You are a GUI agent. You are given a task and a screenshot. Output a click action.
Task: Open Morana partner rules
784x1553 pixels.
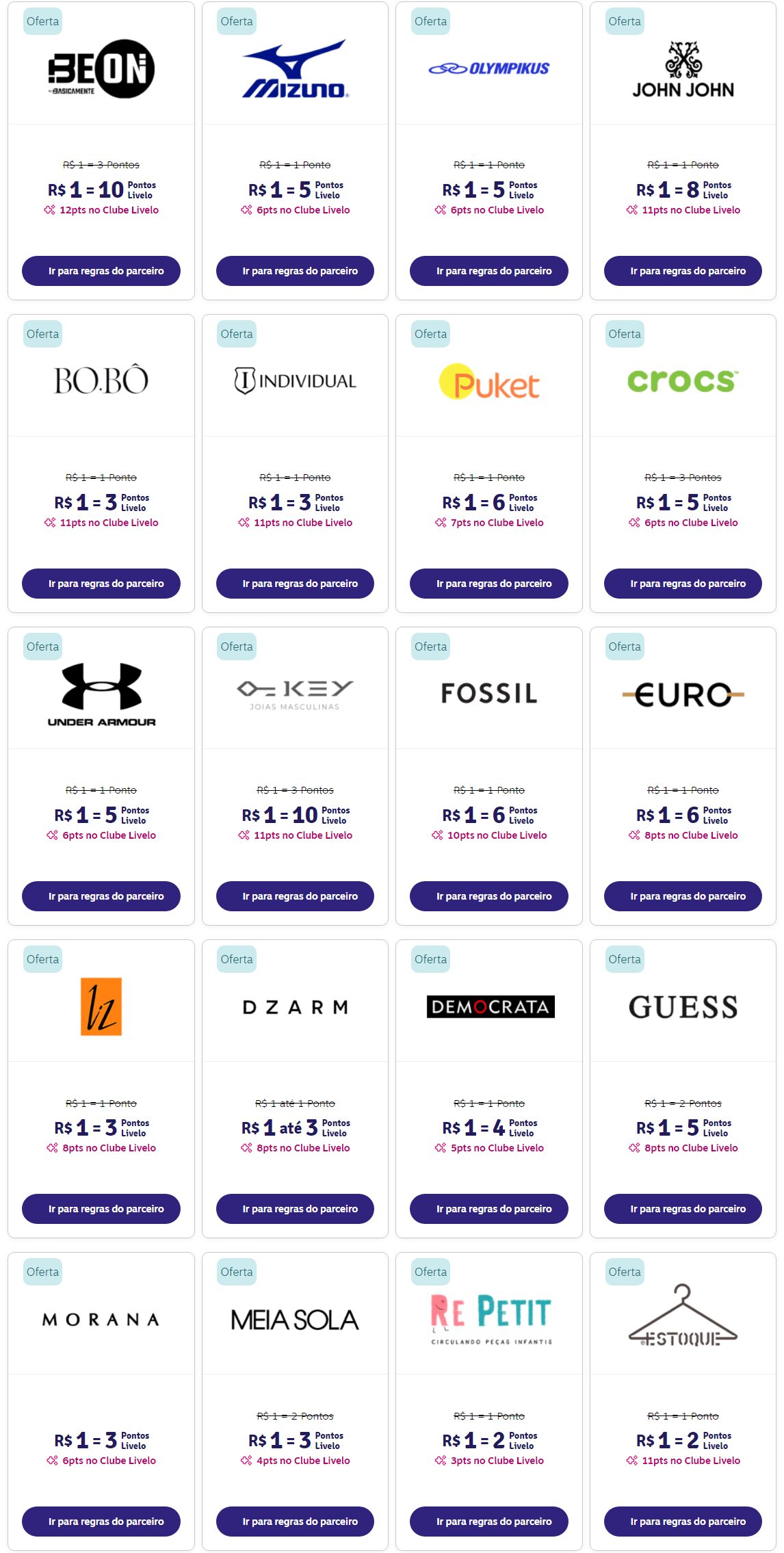point(101,1522)
